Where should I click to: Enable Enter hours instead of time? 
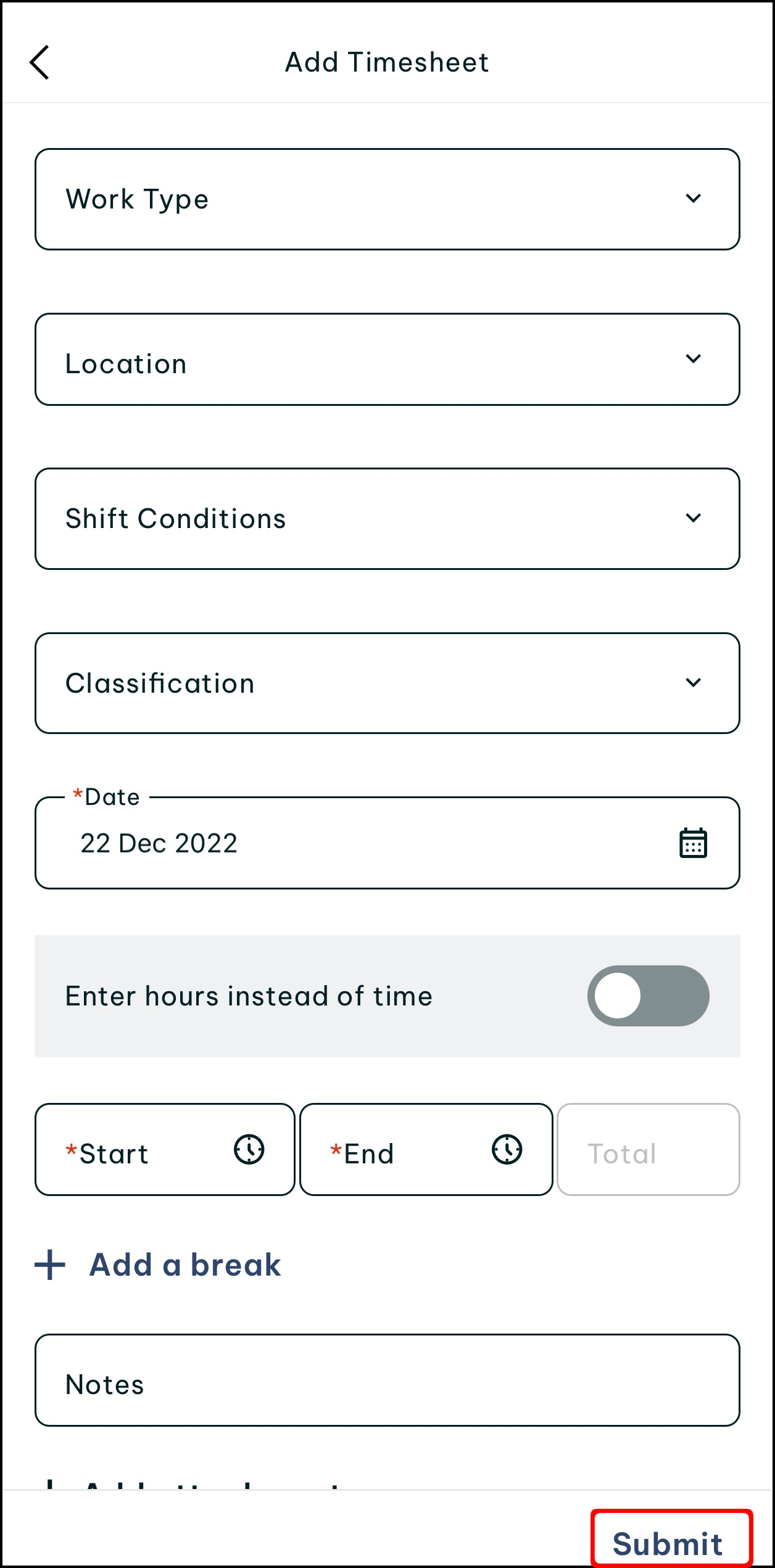[647, 996]
